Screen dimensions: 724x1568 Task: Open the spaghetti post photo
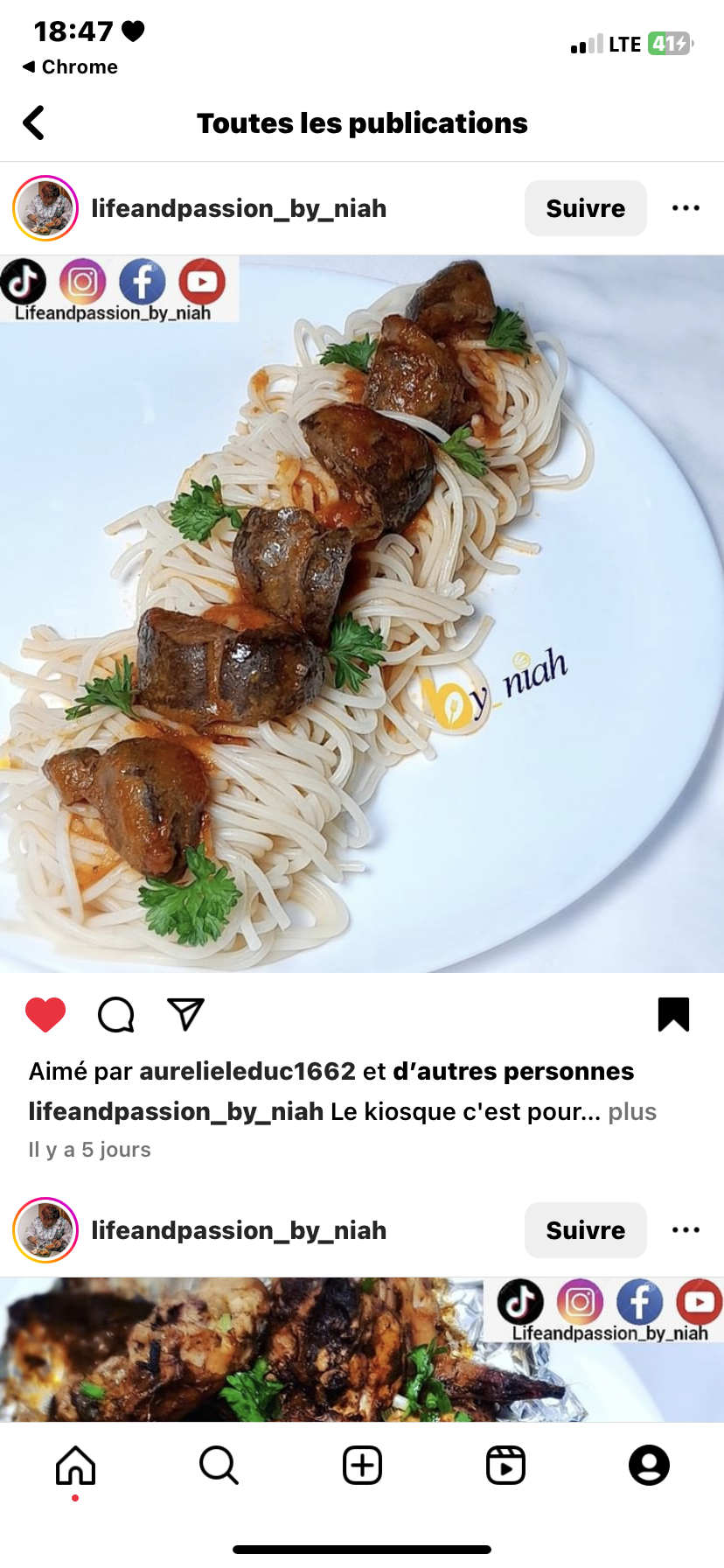point(362,612)
